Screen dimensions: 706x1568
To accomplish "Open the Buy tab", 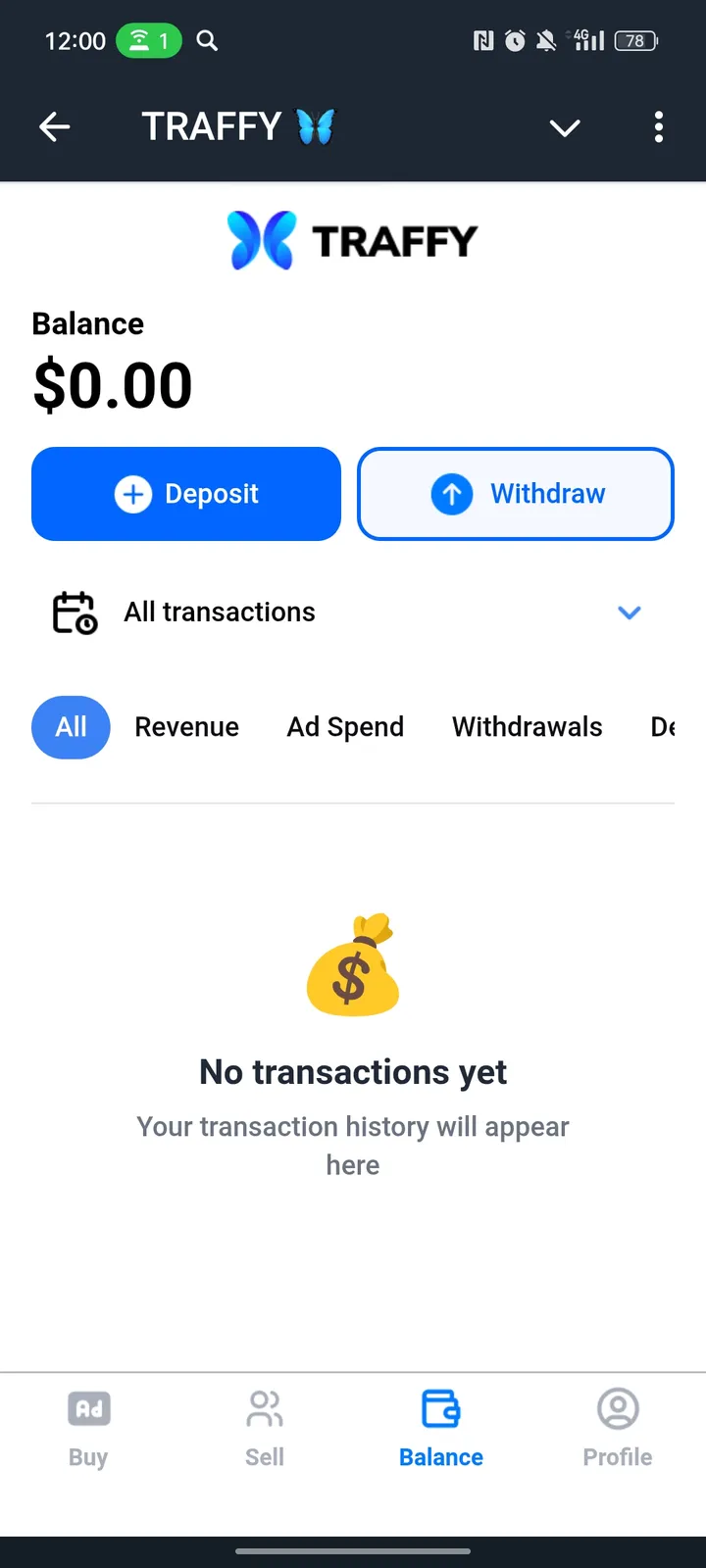I will [x=88, y=1428].
